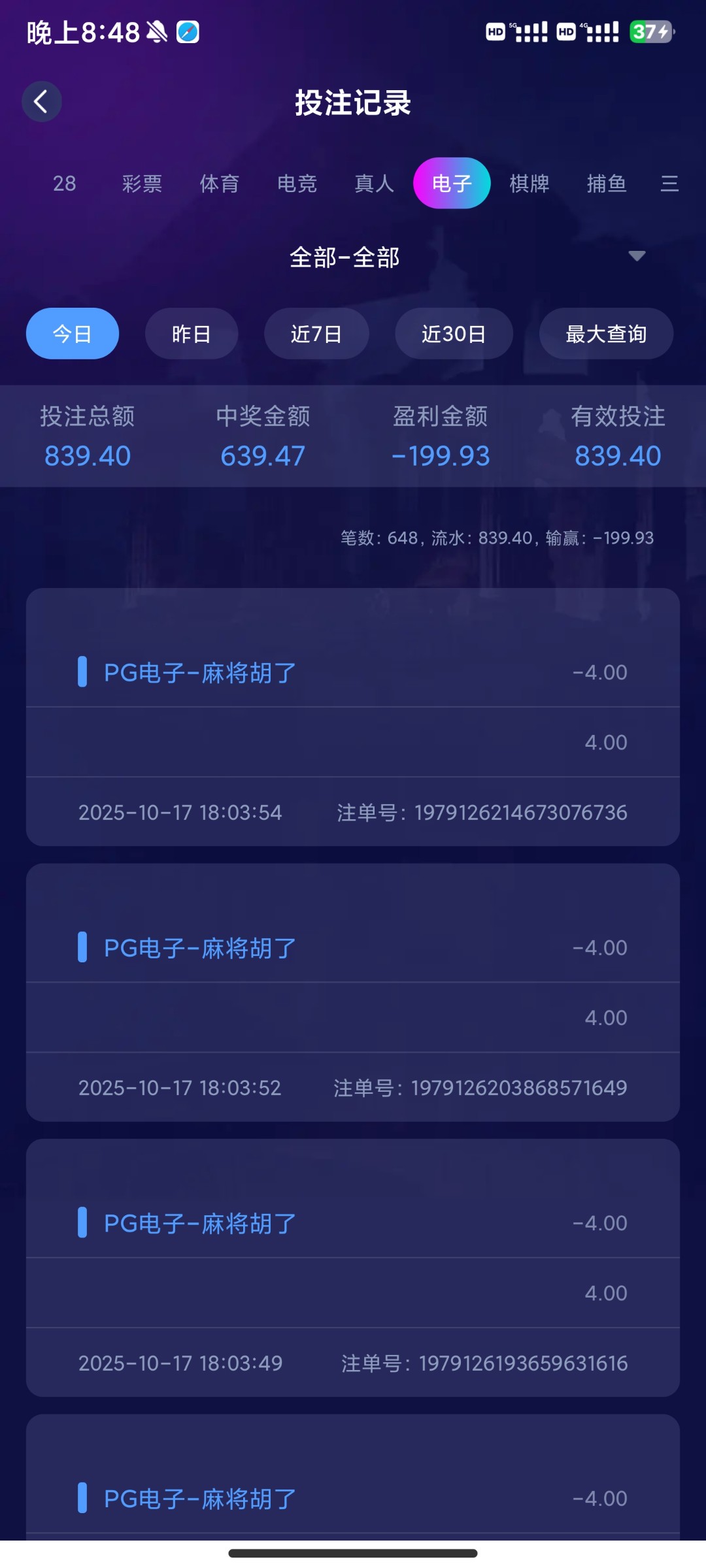Show records for 昨日
706x1568 pixels.
click(192, 334)
